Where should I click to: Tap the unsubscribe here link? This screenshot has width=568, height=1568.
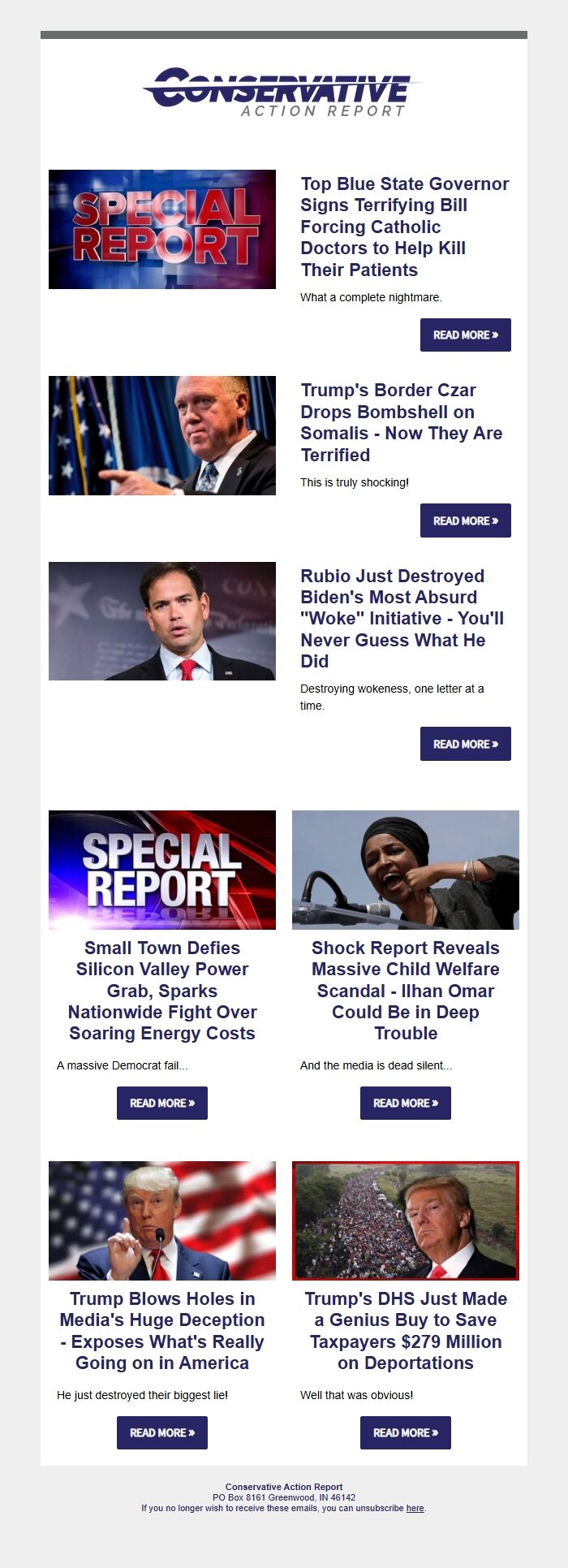415,1508
